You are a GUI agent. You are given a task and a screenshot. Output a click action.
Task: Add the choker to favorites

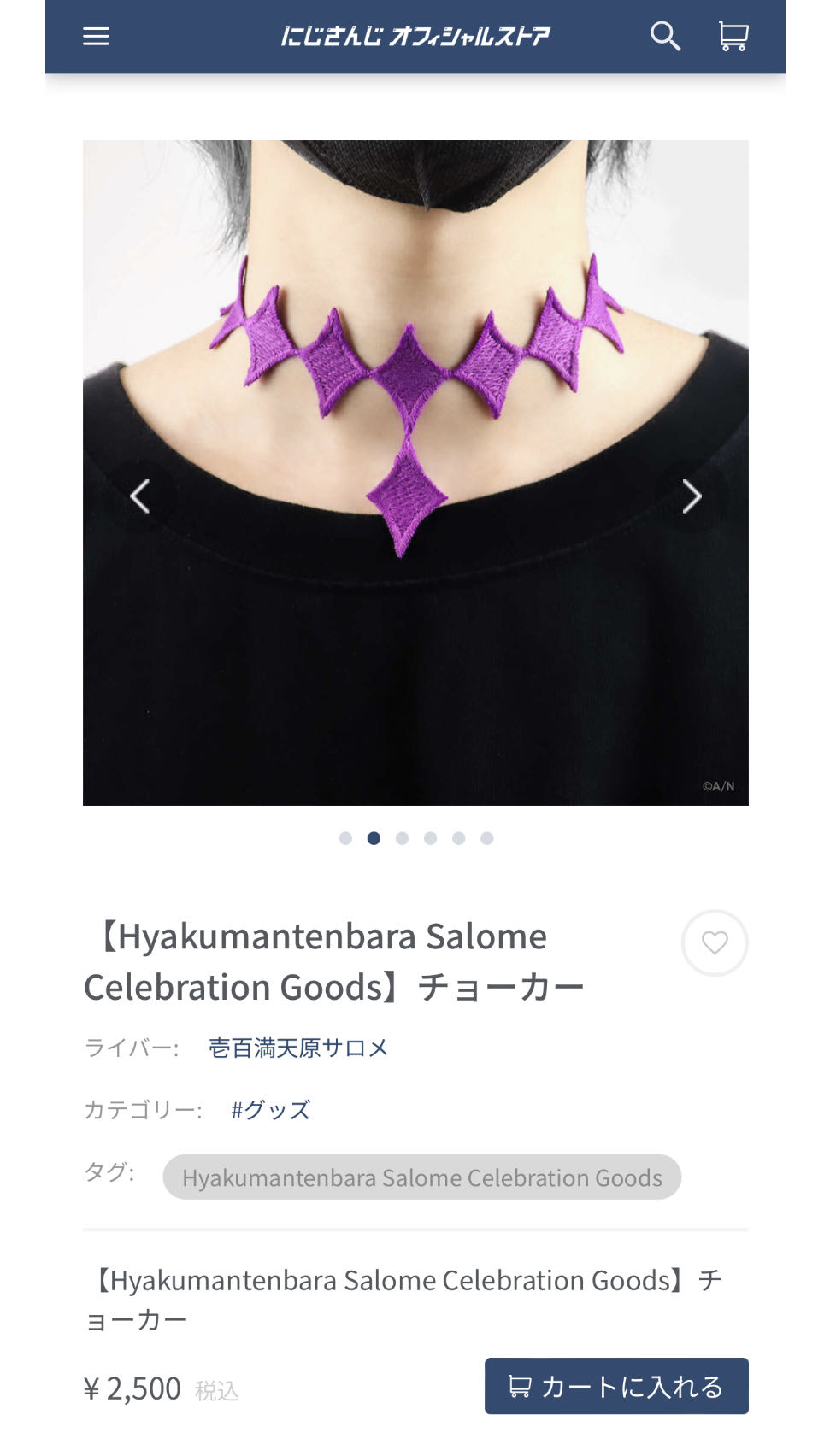(x=715, y=942)
